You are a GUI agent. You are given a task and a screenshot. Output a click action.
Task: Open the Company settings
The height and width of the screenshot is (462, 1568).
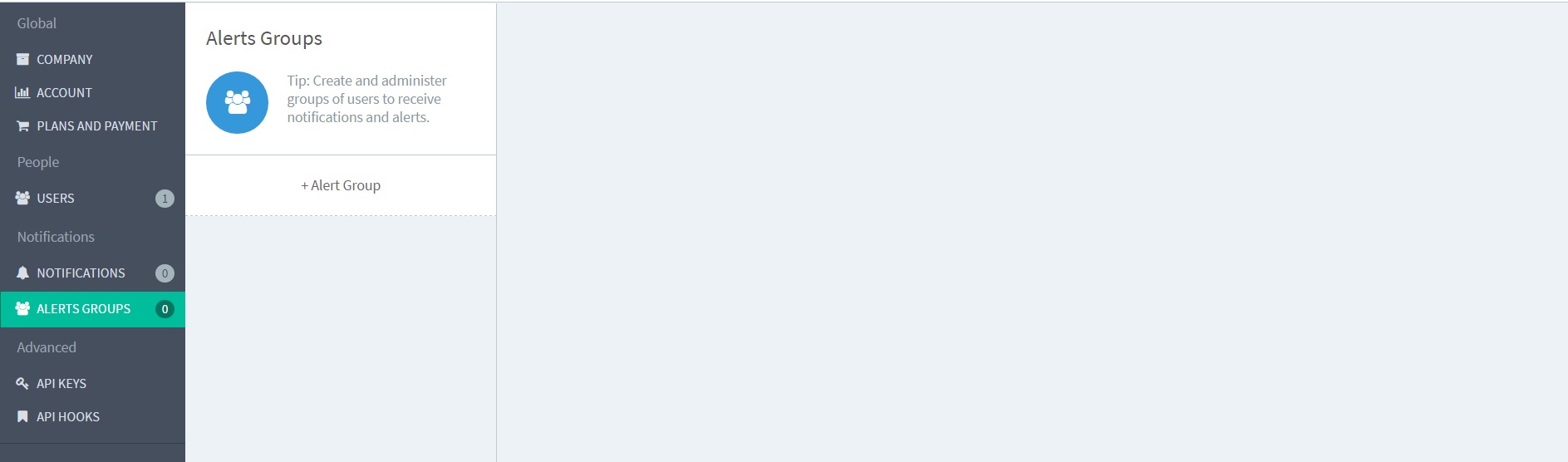click(x=64, y=60)
